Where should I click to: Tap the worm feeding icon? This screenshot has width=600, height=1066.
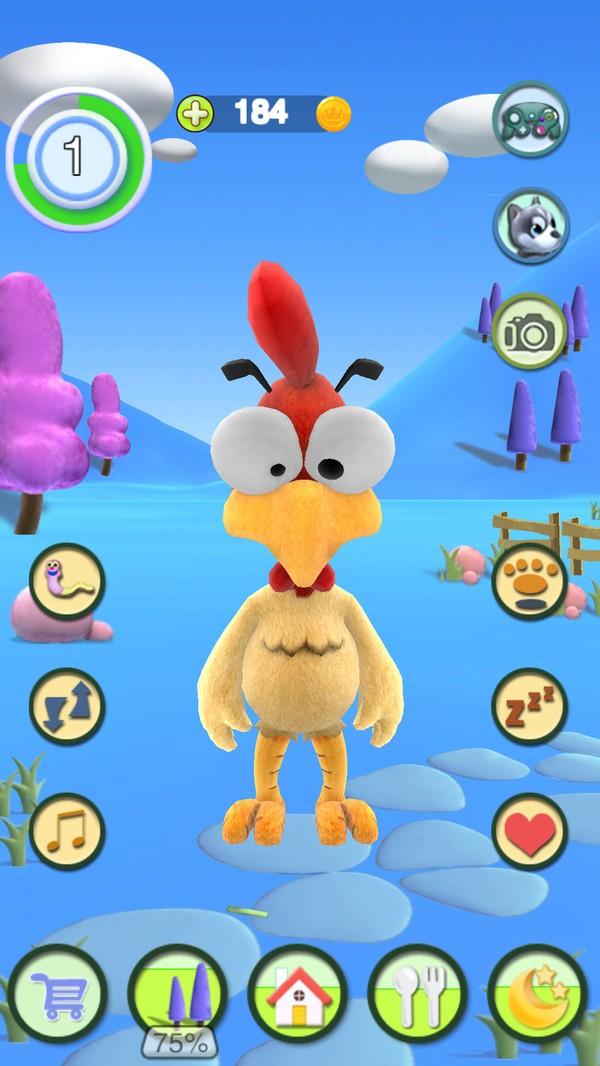[x=67, y=580]
